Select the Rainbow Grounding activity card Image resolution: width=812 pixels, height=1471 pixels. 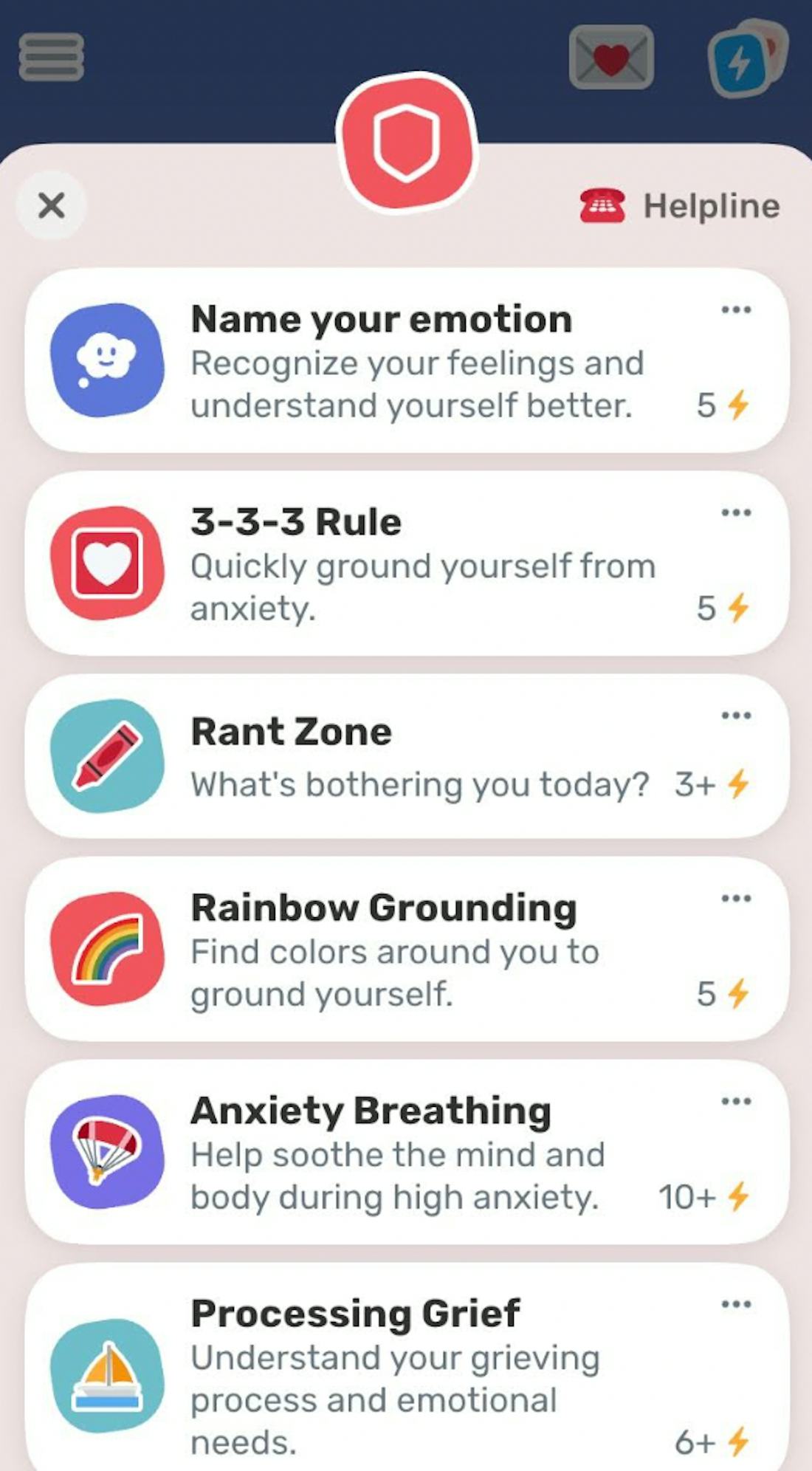point(406,953)
